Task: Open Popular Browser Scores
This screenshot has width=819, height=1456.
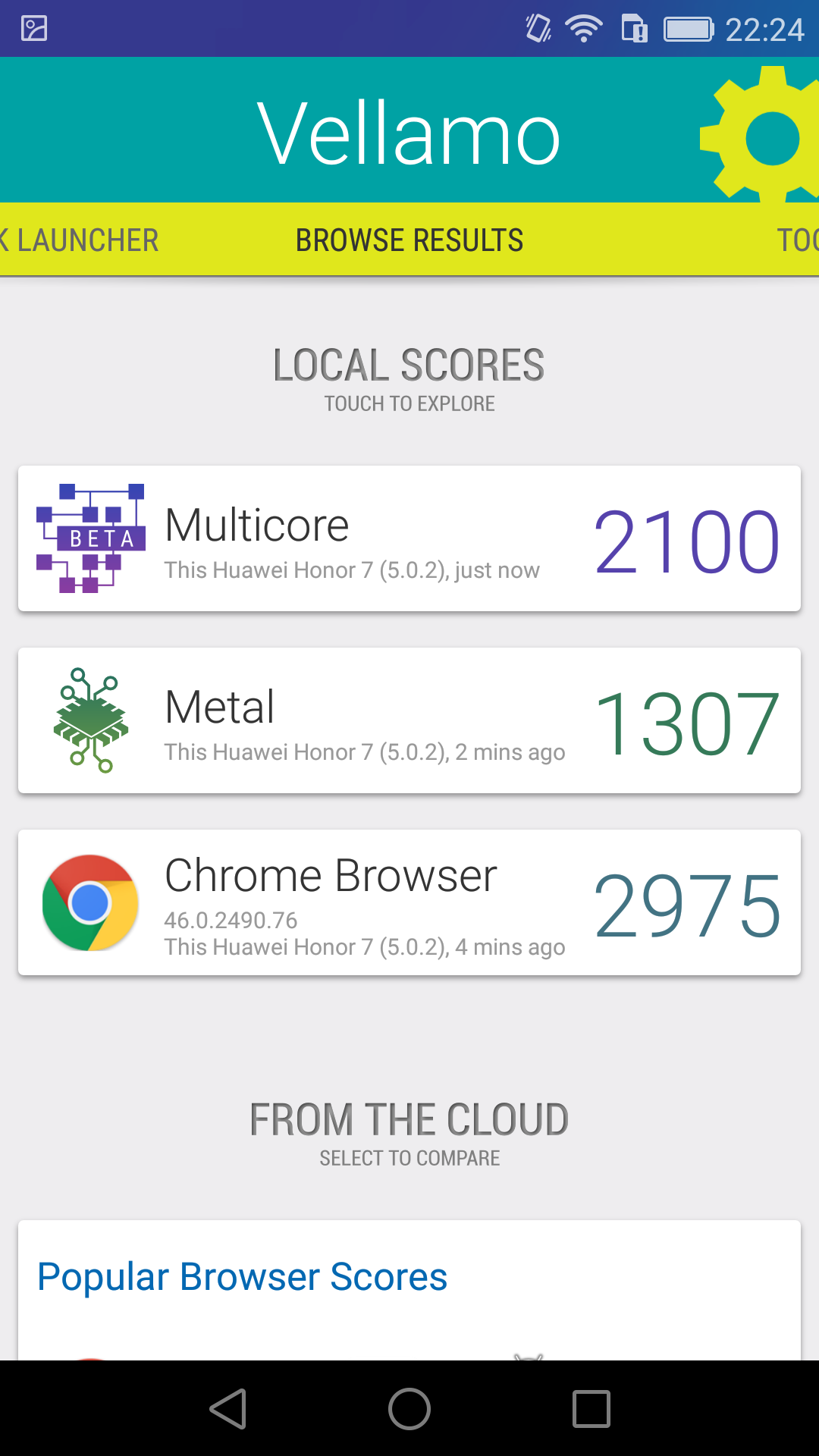Action: (x=243, y=1276)
